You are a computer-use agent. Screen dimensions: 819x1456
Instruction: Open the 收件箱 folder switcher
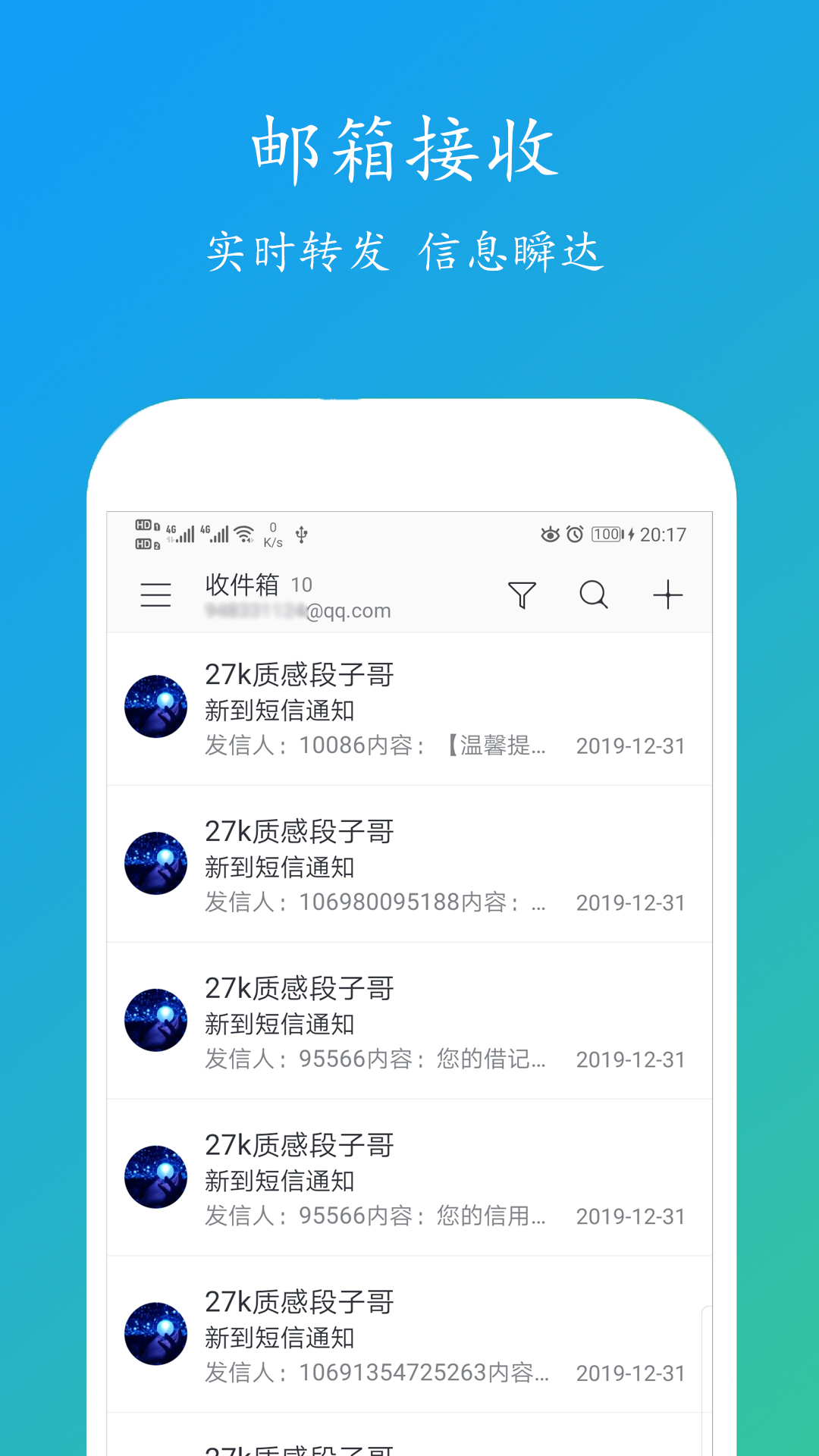click(244, 587)
